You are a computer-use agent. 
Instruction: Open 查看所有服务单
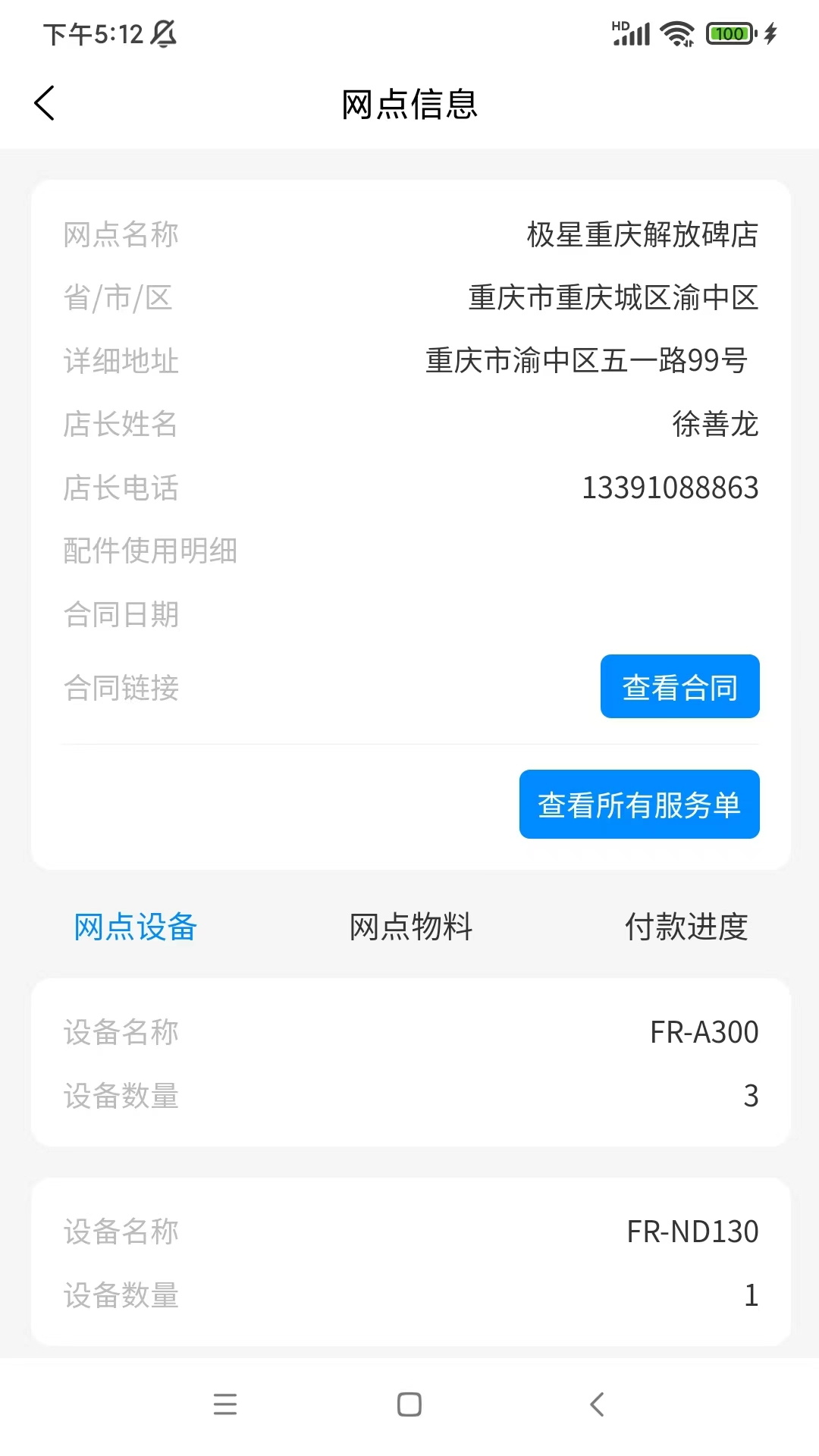pyautogui.click(x=639, y=804)
